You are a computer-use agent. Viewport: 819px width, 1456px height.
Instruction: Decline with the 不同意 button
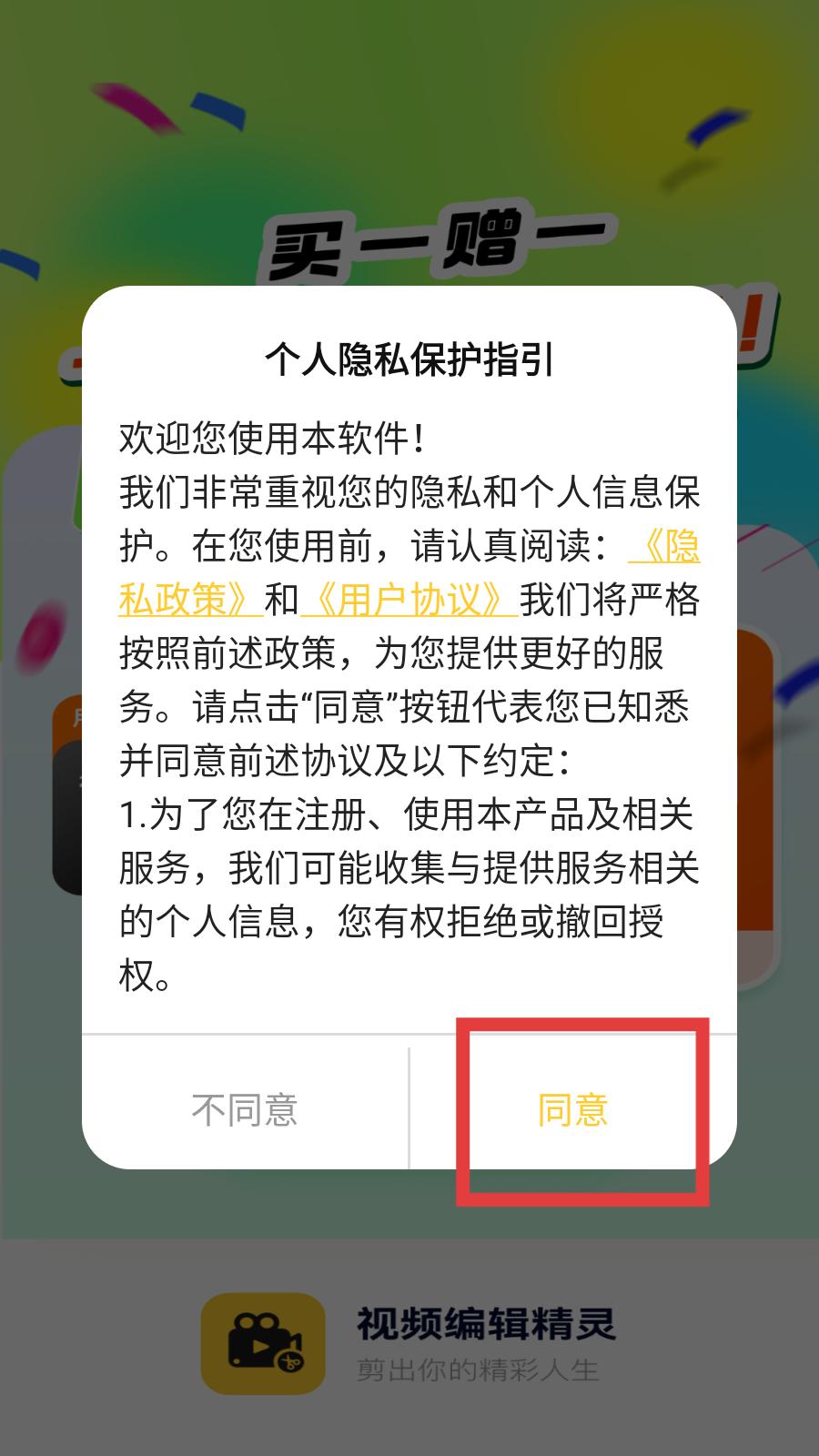pos(245,1109)
